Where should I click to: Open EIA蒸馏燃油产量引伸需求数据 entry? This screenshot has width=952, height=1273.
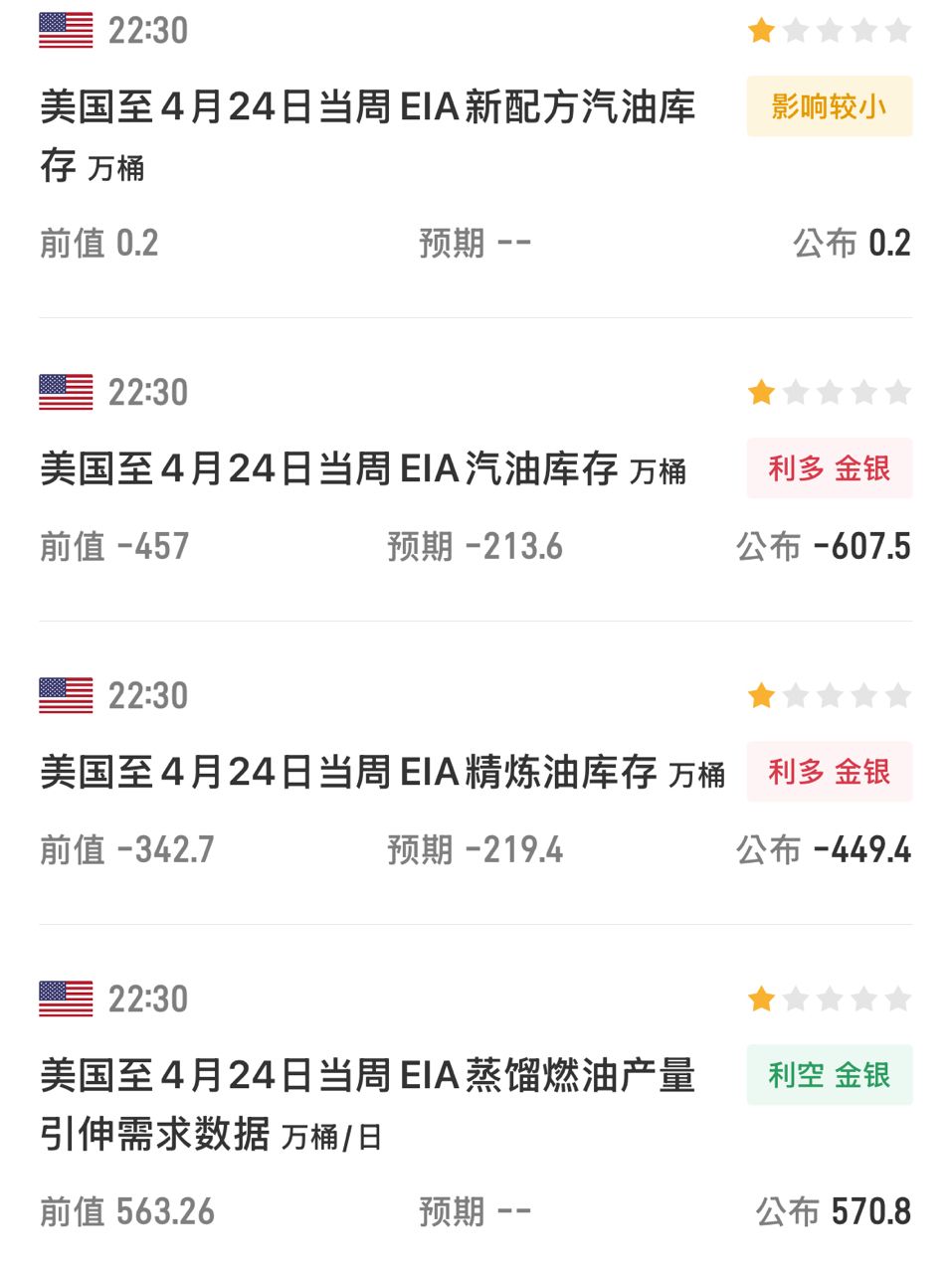pos(368,1076)
